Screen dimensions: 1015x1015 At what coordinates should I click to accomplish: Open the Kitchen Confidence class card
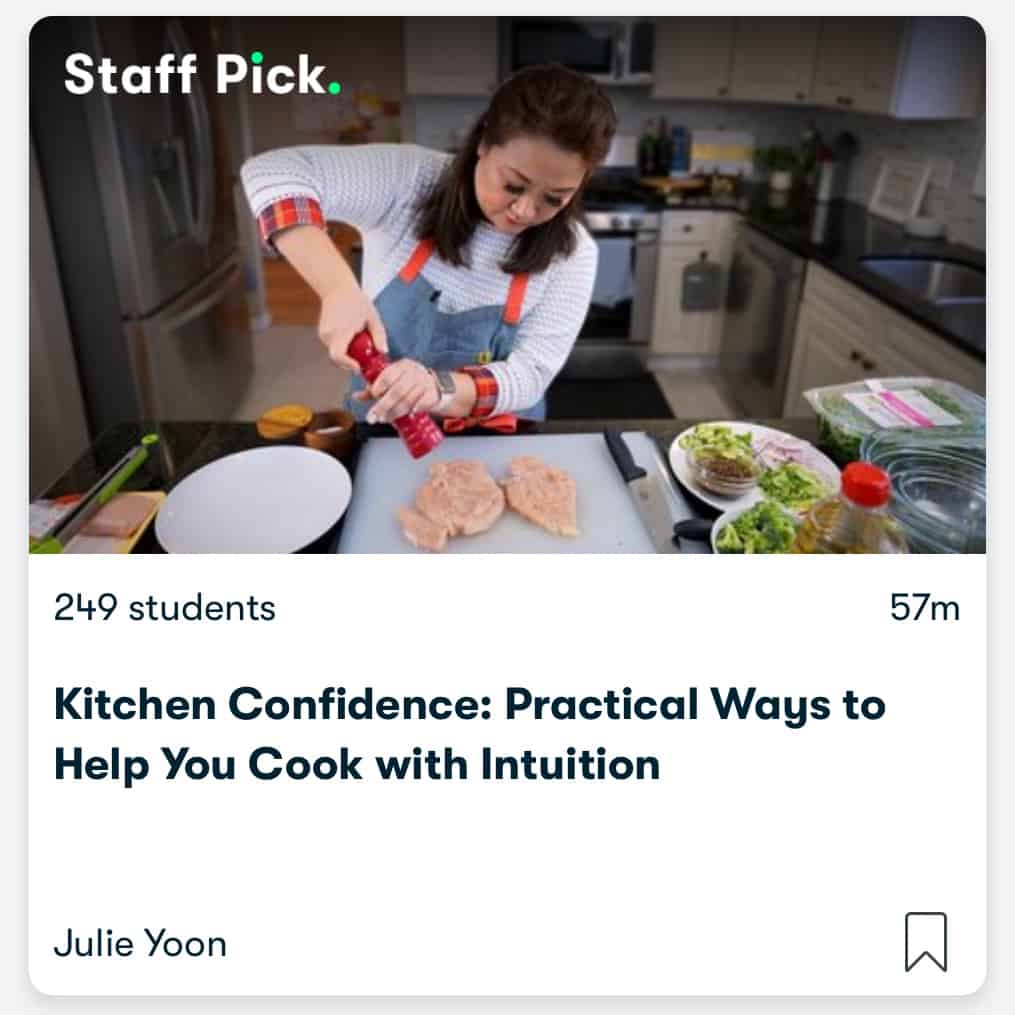[x=470, y=735]
